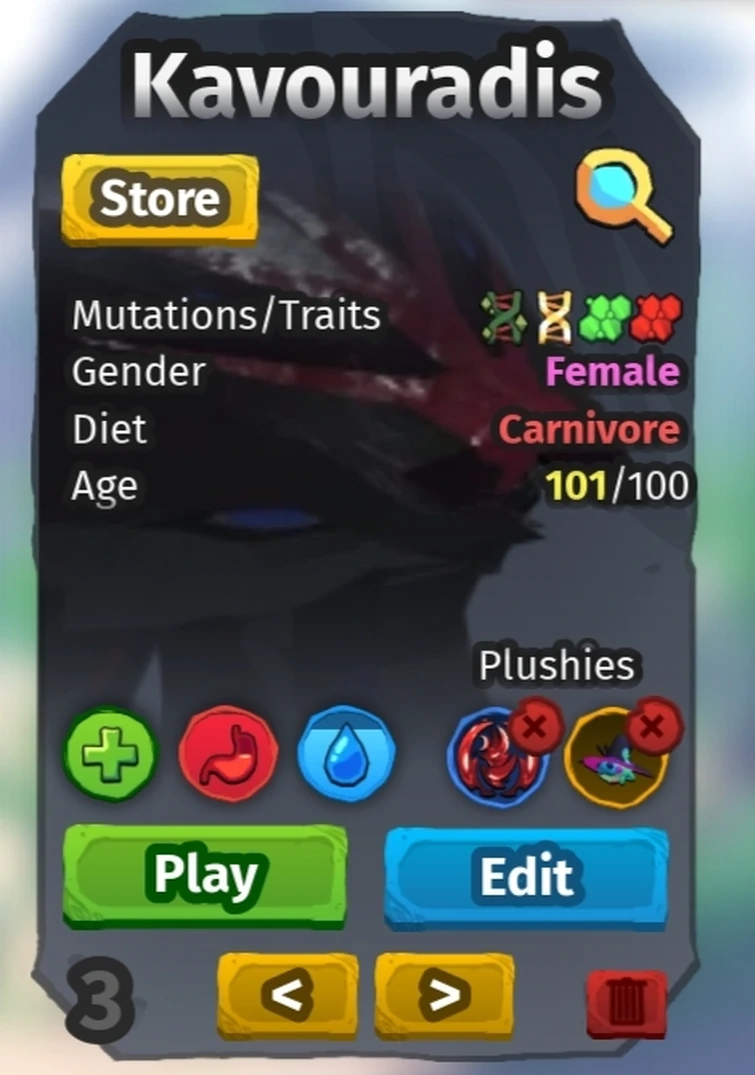The image size is (755, 1075).
Task: Remove the red dragon plushie
Action: pos(535,725)
